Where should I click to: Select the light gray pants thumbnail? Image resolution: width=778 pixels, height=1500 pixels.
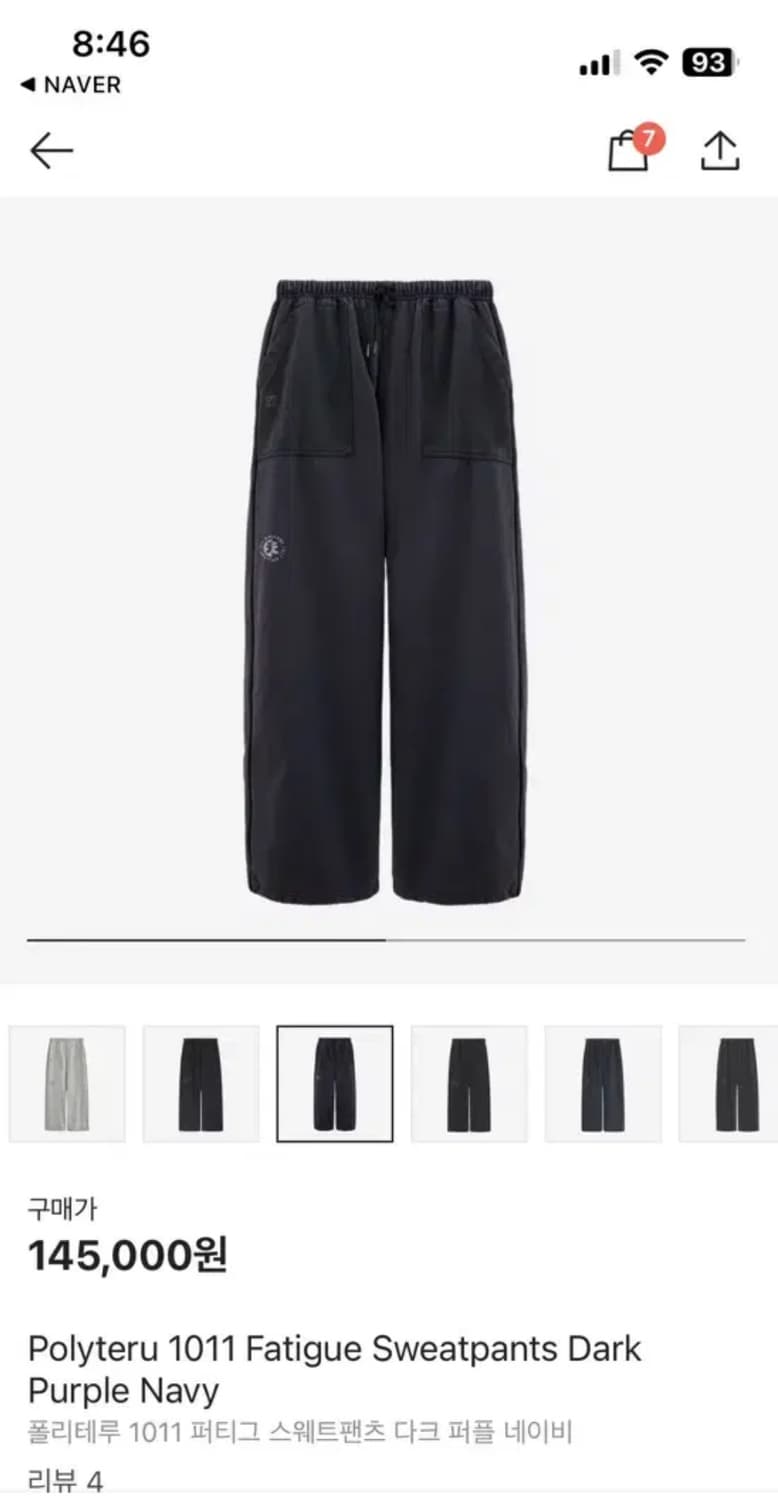click(67, 1084)
